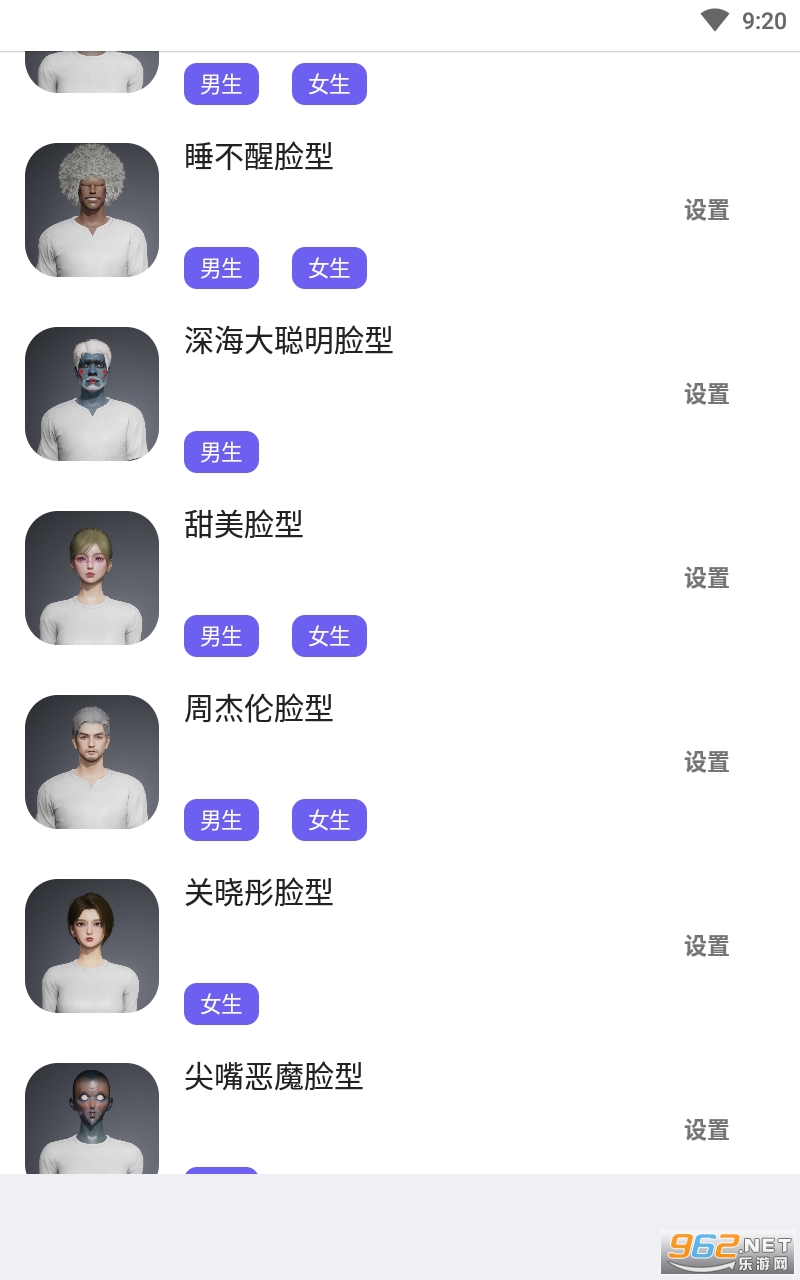Tap 设置 for 睡不醒脸型
Image resolution: width=800 pixels, height=1280 pixels.
pos(707,210)
